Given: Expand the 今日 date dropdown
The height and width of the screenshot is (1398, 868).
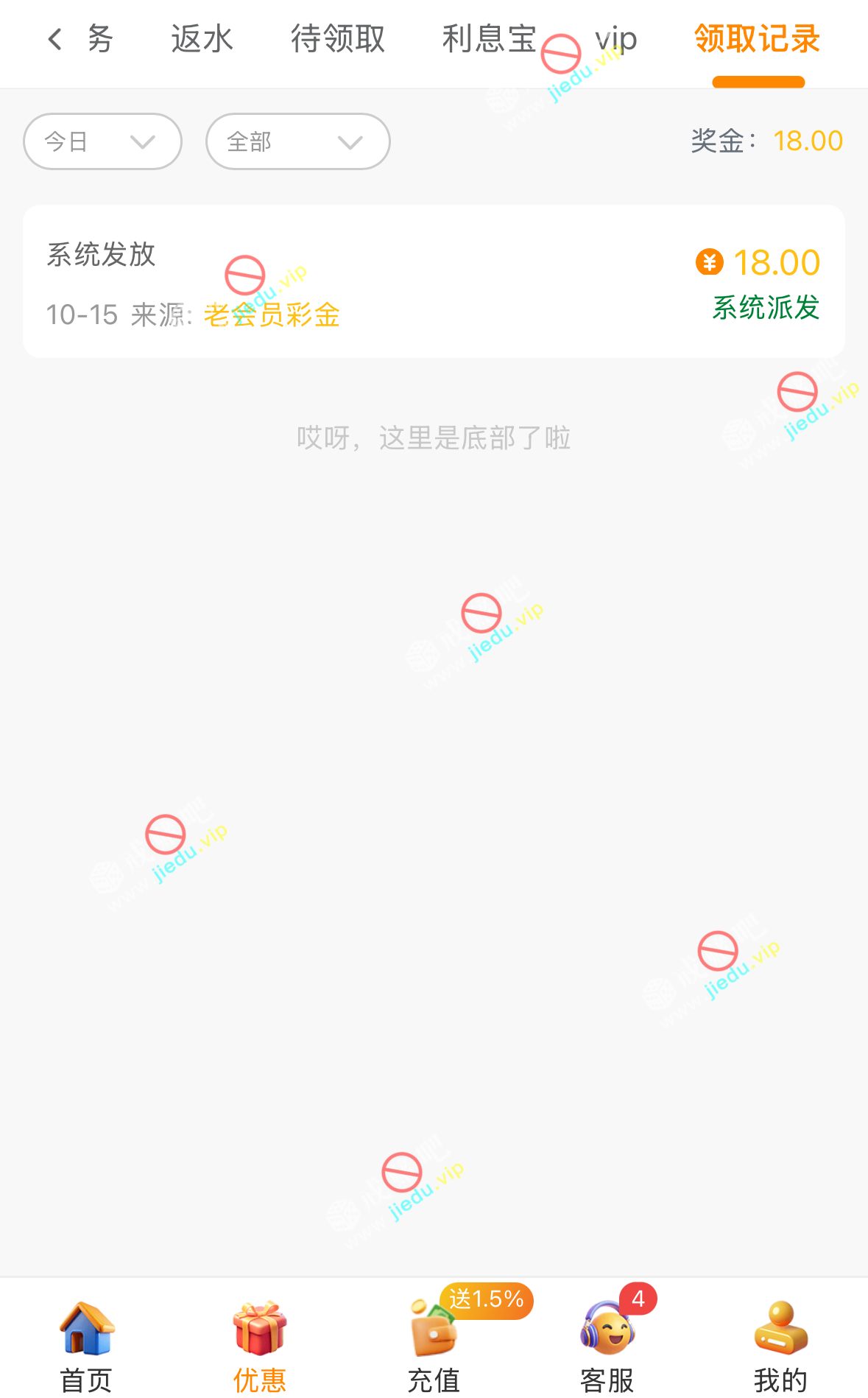Looking at the screenshot, I should tap(102, 141).
